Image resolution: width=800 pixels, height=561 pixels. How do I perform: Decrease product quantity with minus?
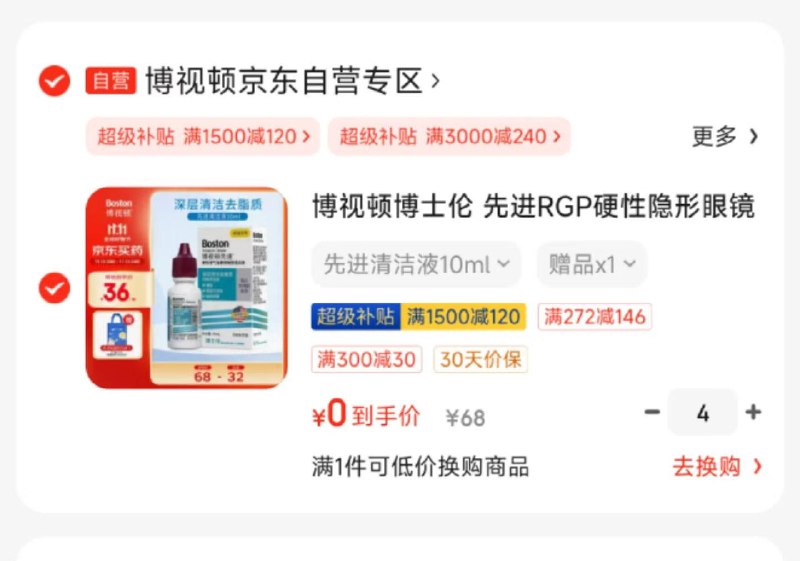pos(652,412)
